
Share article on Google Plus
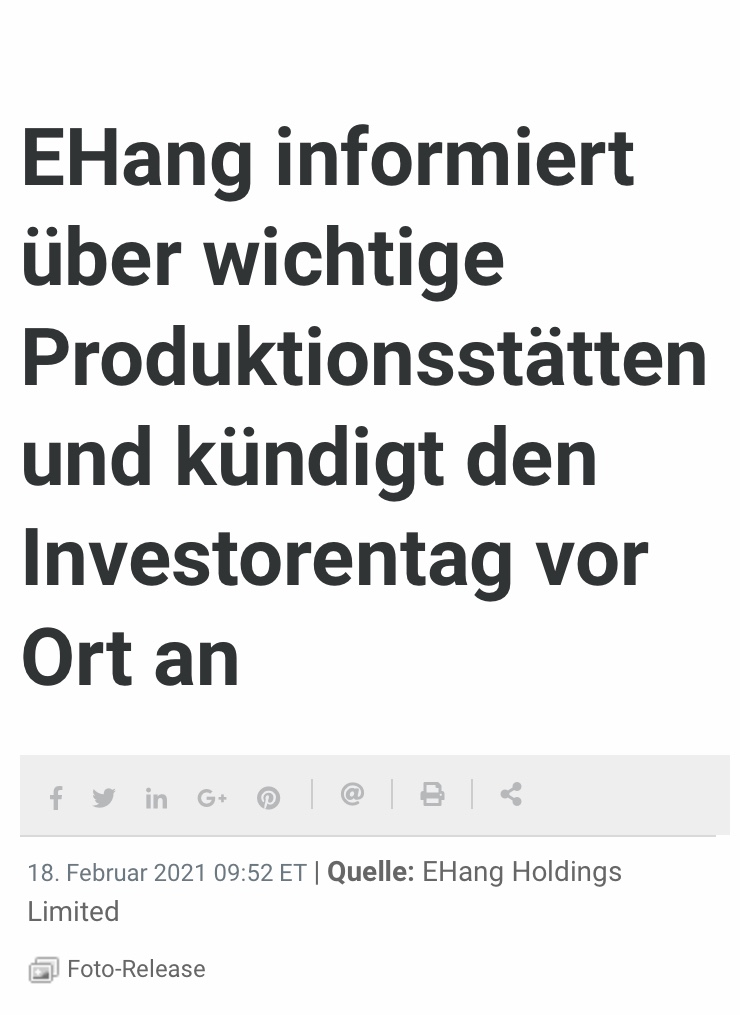[x=212, y=798]
